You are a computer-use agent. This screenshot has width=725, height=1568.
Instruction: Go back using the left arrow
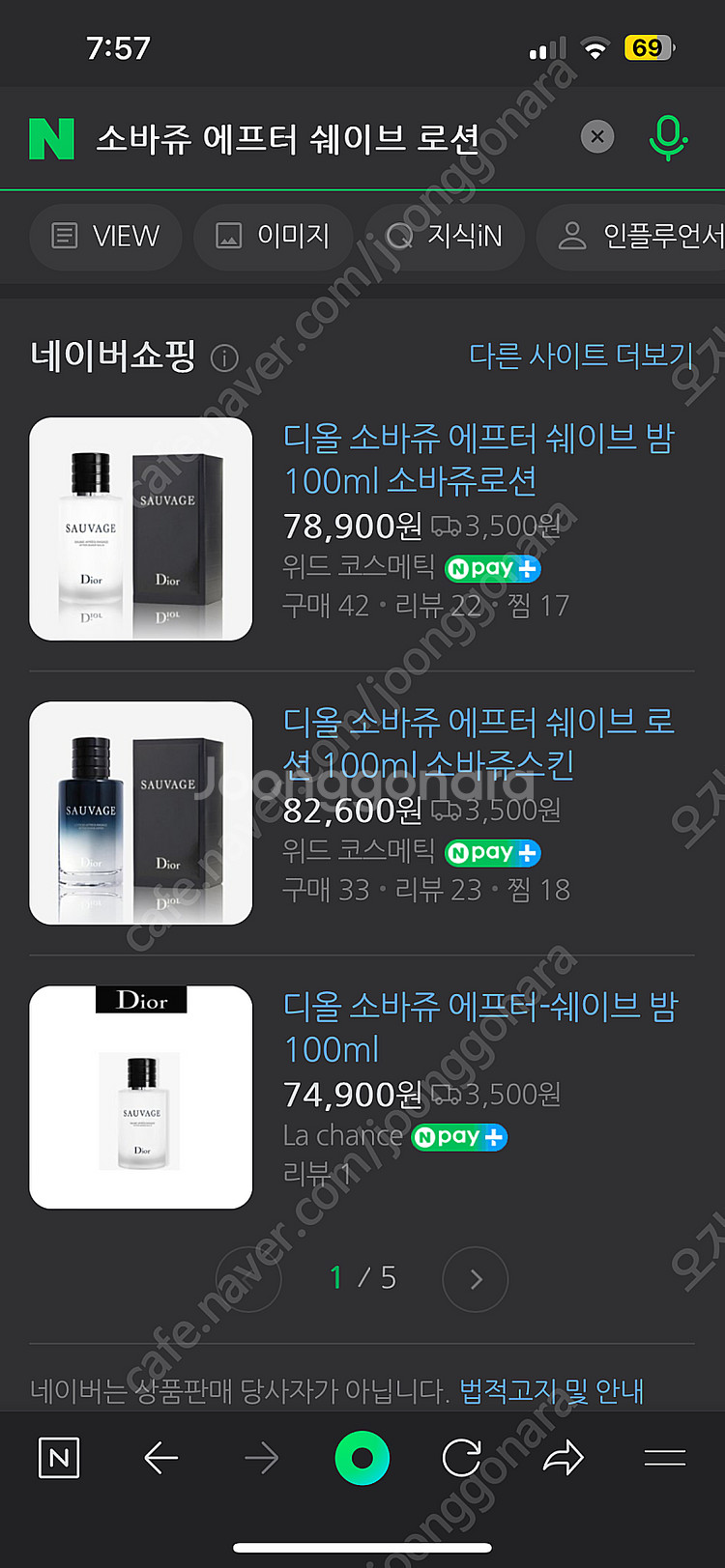click(x=162, y=1459)
